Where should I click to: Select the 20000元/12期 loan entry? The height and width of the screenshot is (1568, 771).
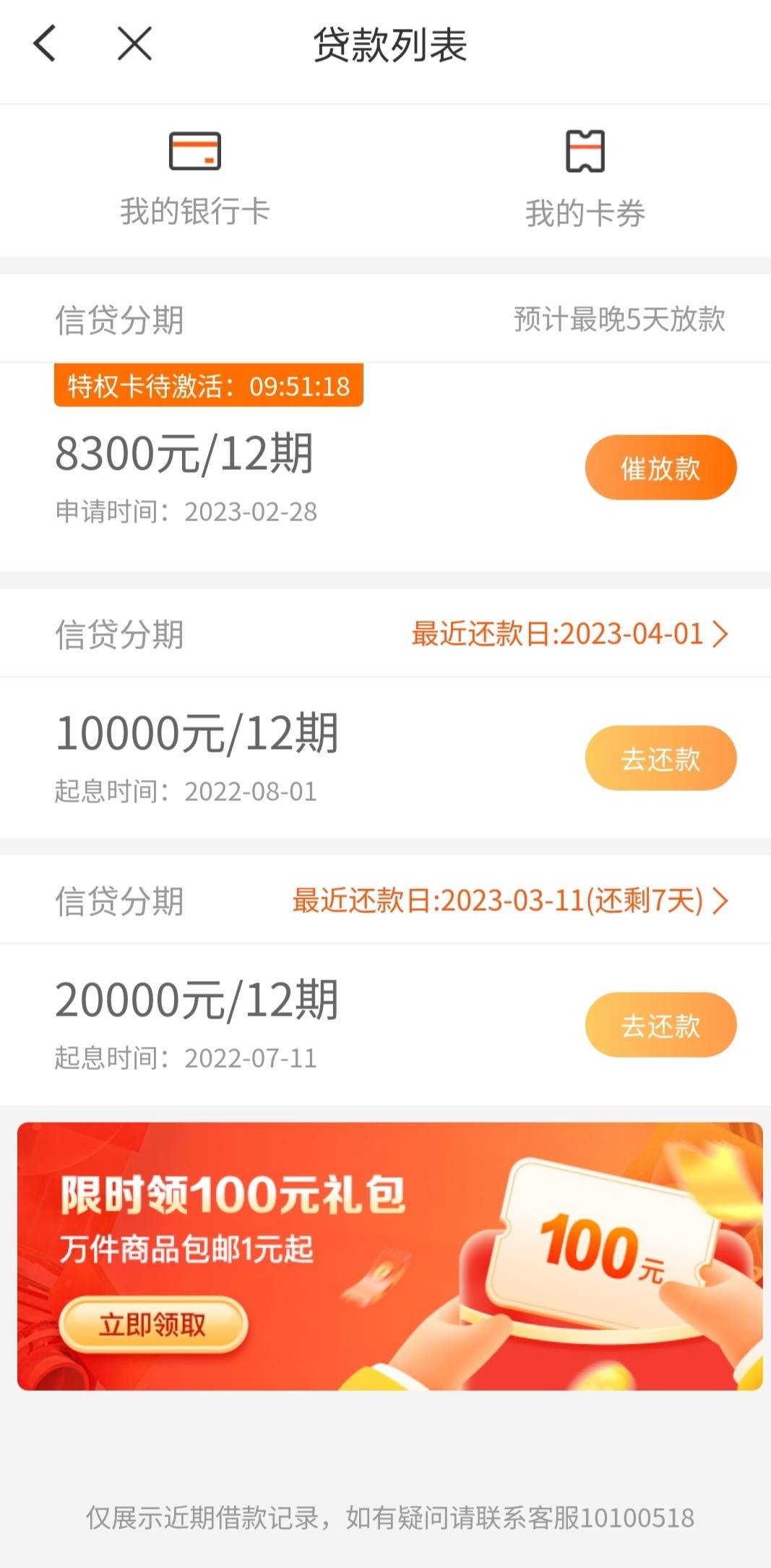199,1001
